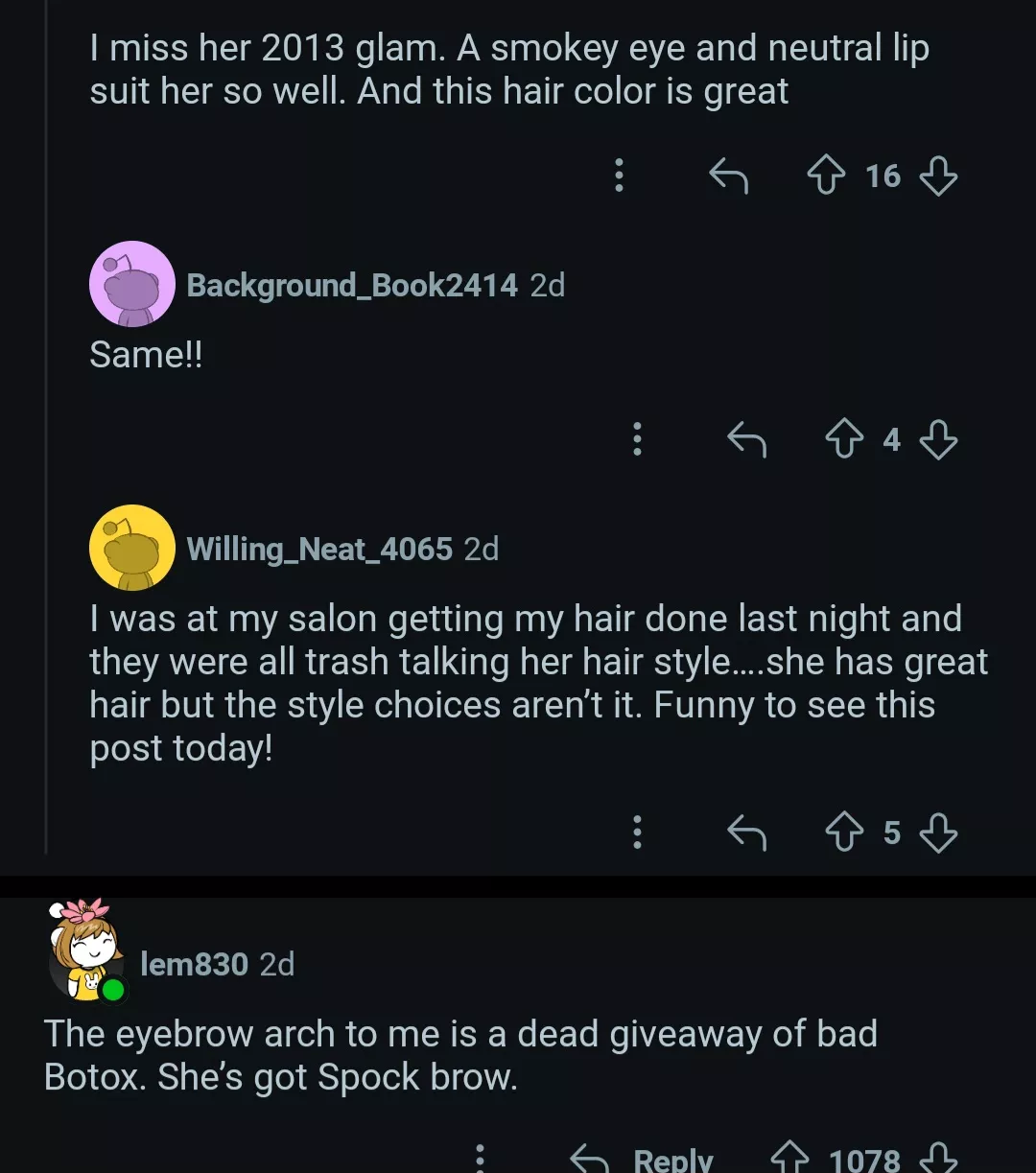The width and height of the screenshot is (1036, 1173).
Task: Downvote Willing_Neat_4065's salon comment
Action: pos(937,833)
